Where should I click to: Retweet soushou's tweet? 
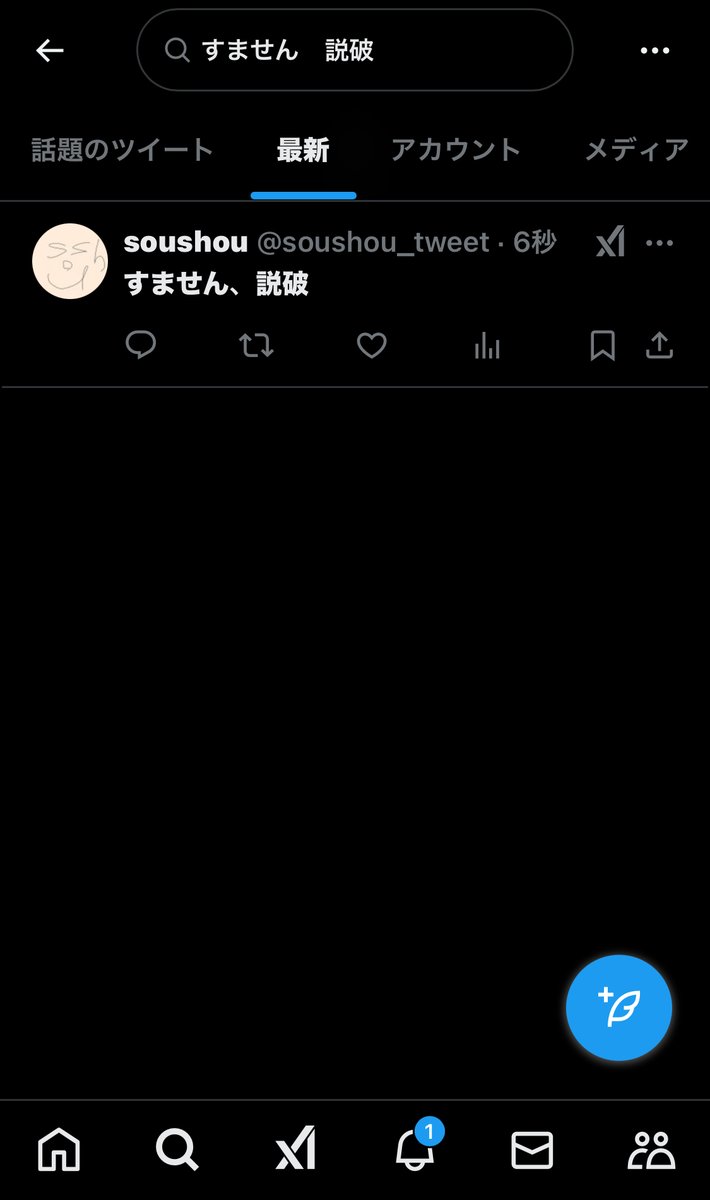pyautogui.click(x=256, y=346)
